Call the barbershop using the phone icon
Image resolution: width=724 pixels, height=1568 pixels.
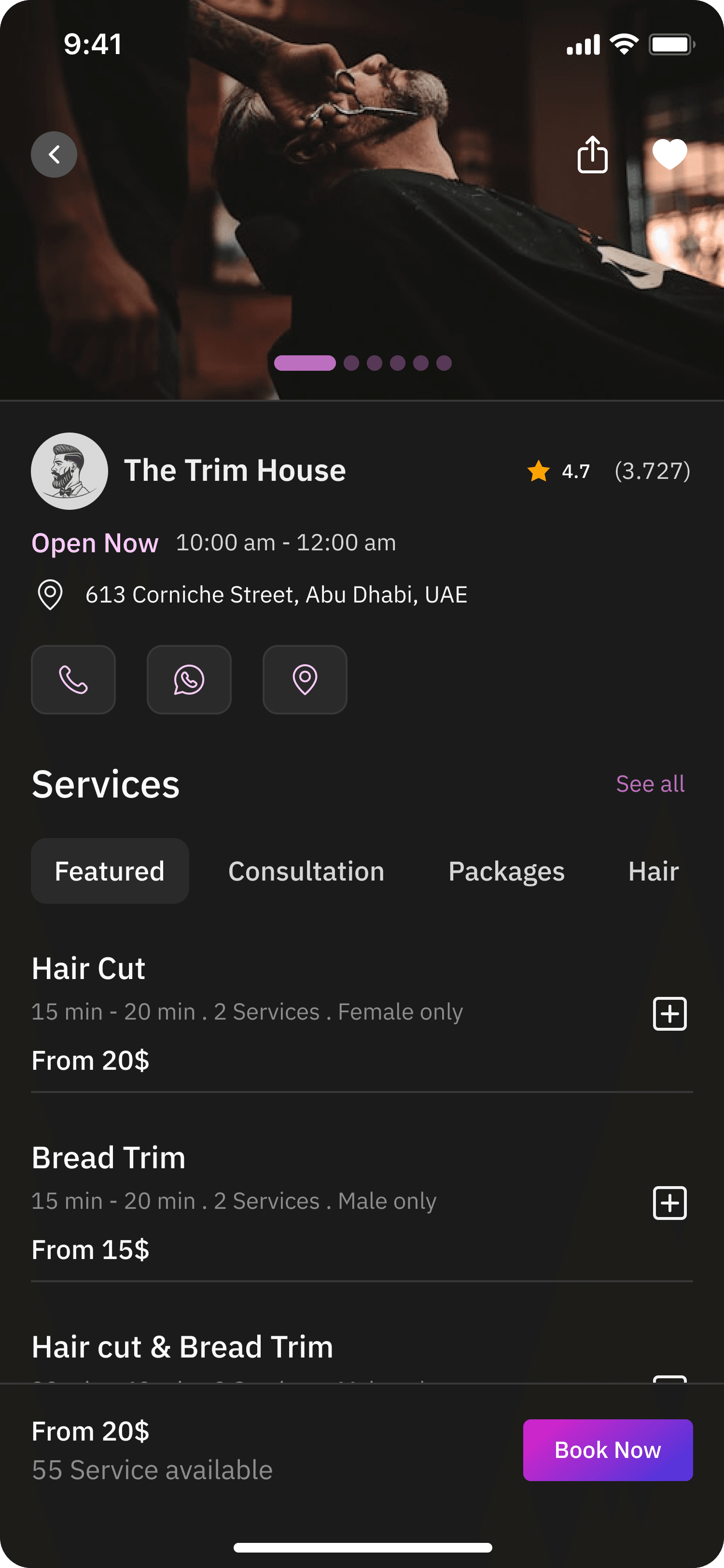tap(73, 679)
